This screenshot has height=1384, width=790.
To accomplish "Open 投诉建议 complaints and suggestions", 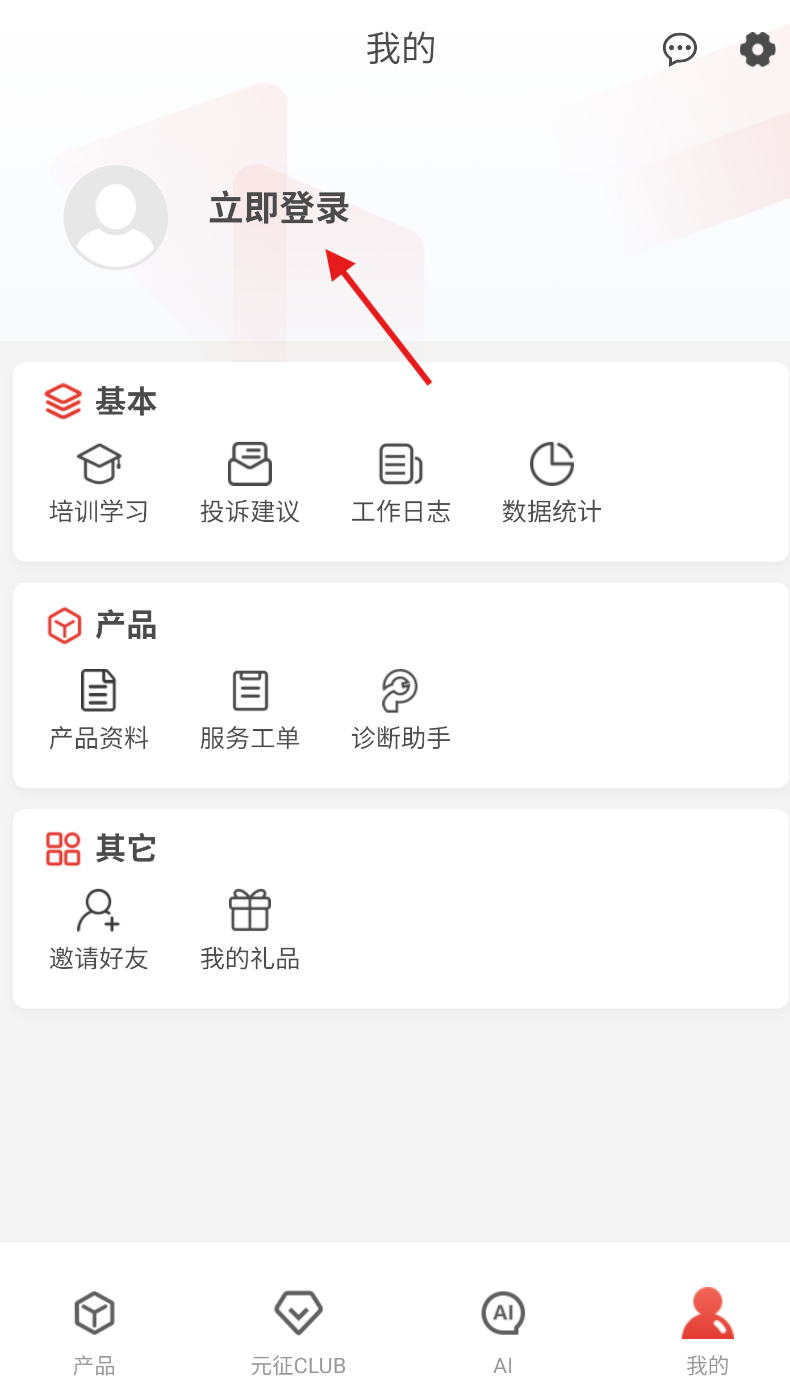I will pos(250,484).
